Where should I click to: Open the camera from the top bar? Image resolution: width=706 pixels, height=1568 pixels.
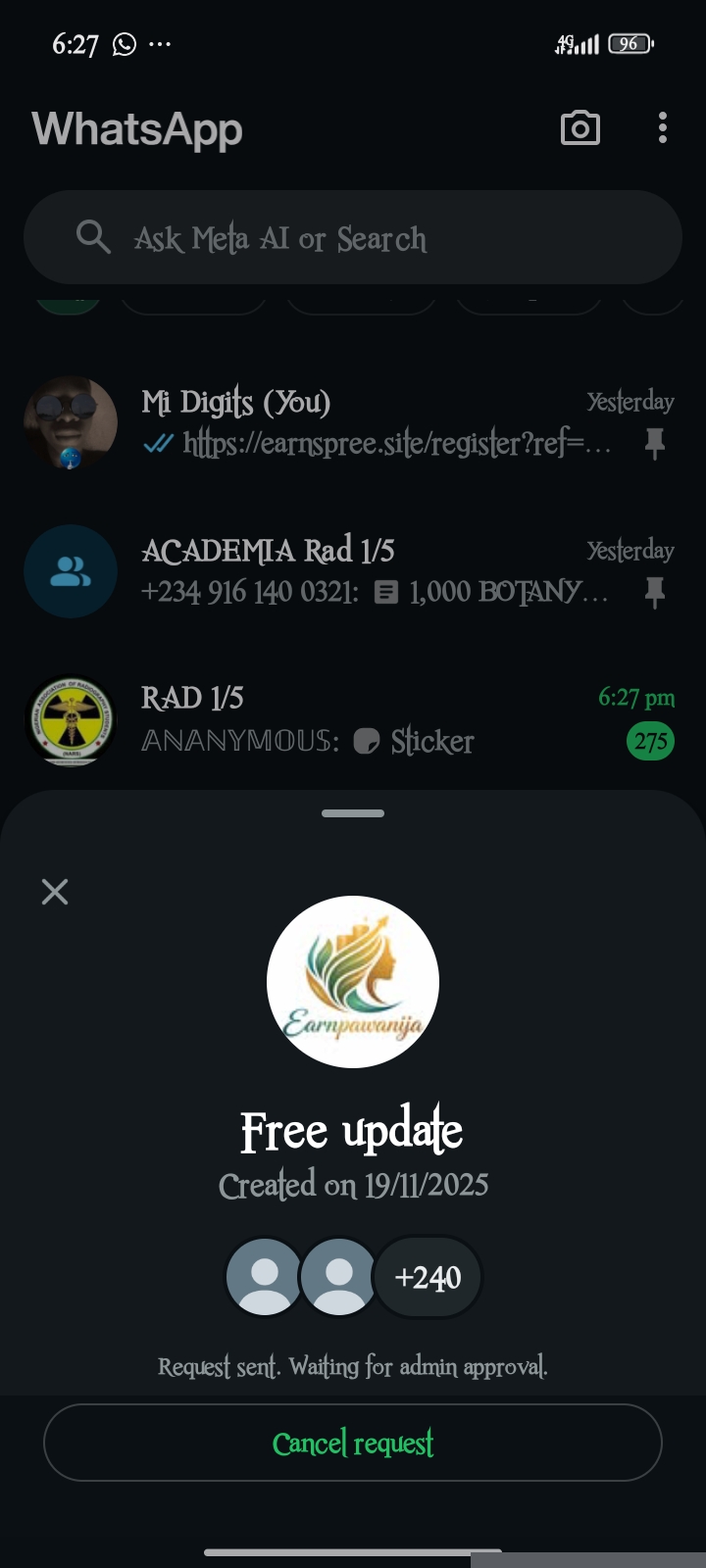[x=580, y=128]
